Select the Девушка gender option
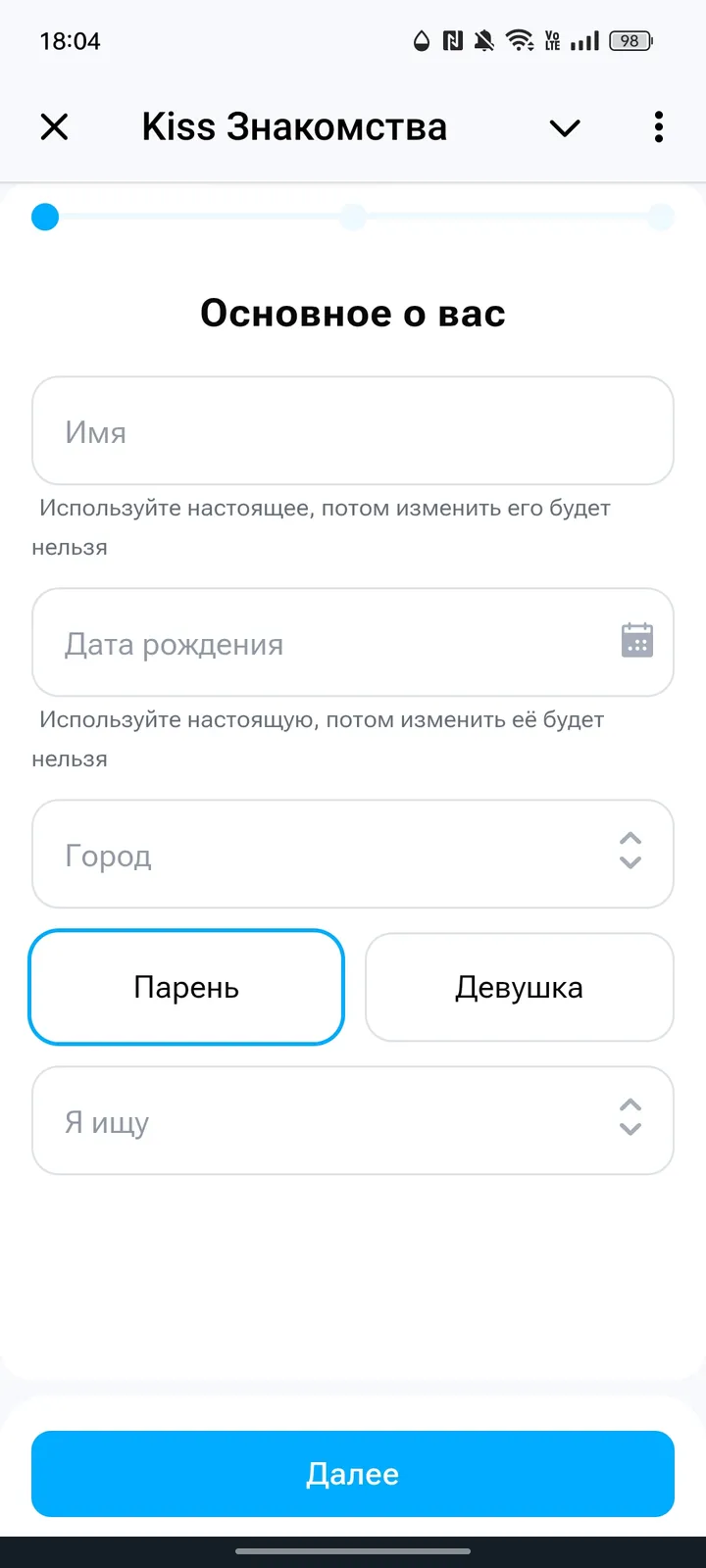 pyautogui.click(x=520, y=987)
